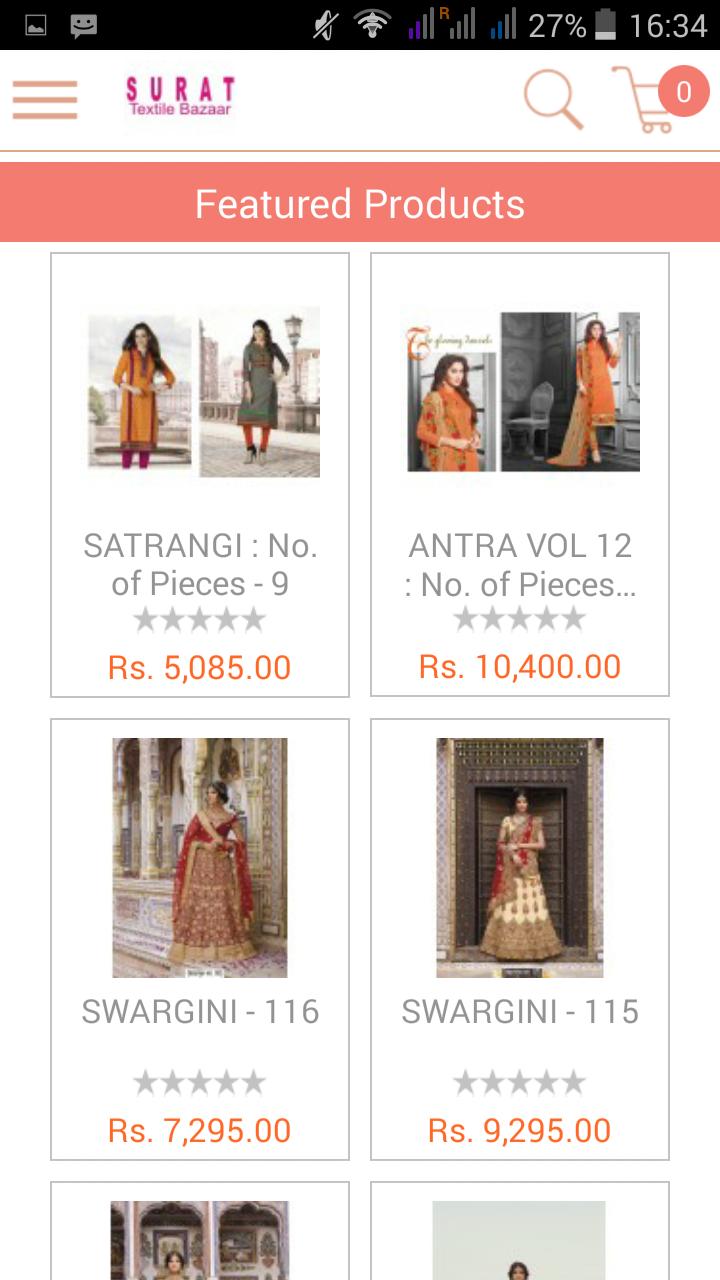
Task: Open the SATRANGI product card
Action: 200,475
